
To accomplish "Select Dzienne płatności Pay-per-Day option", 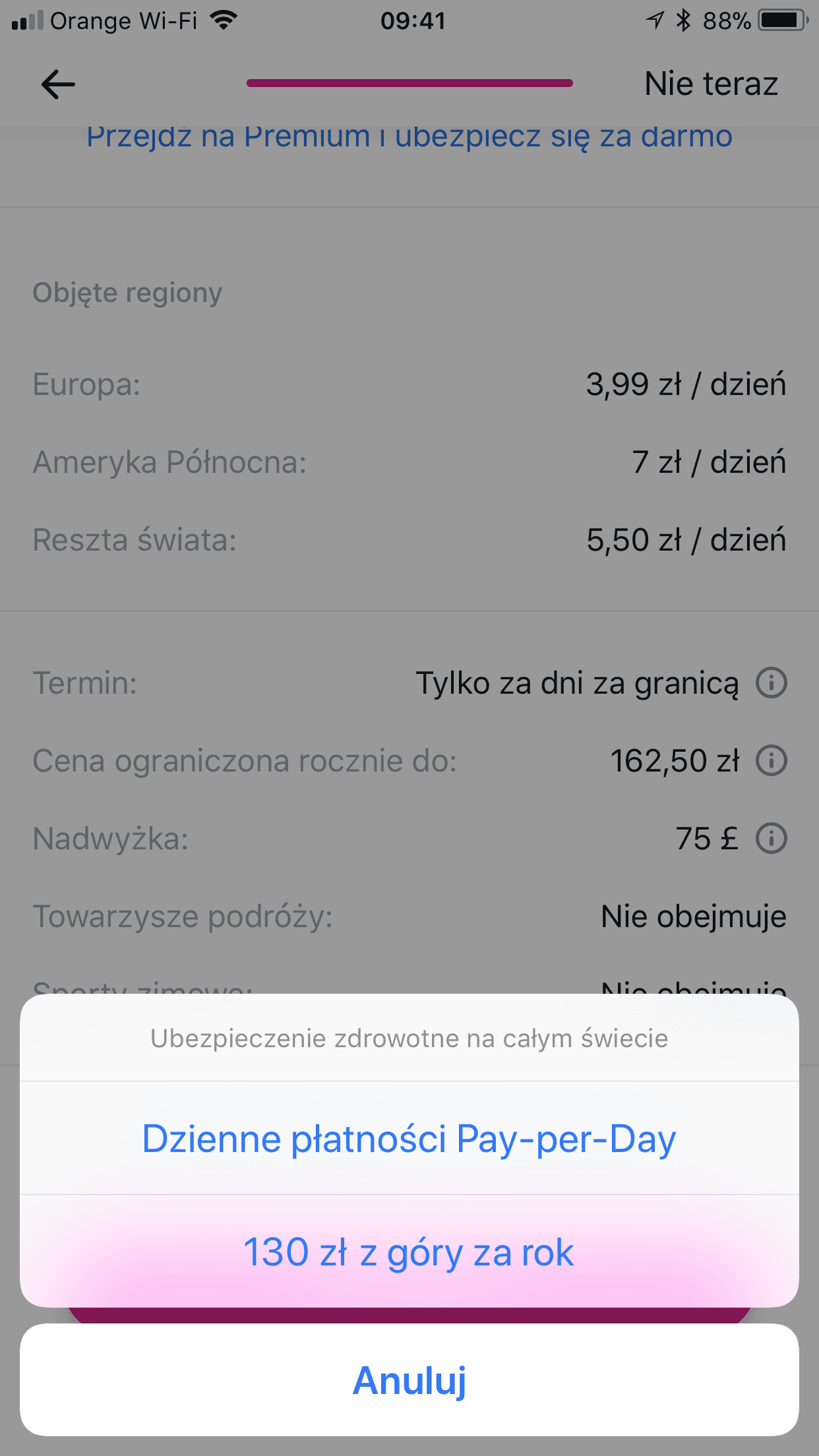I will tap(409, 1138).
